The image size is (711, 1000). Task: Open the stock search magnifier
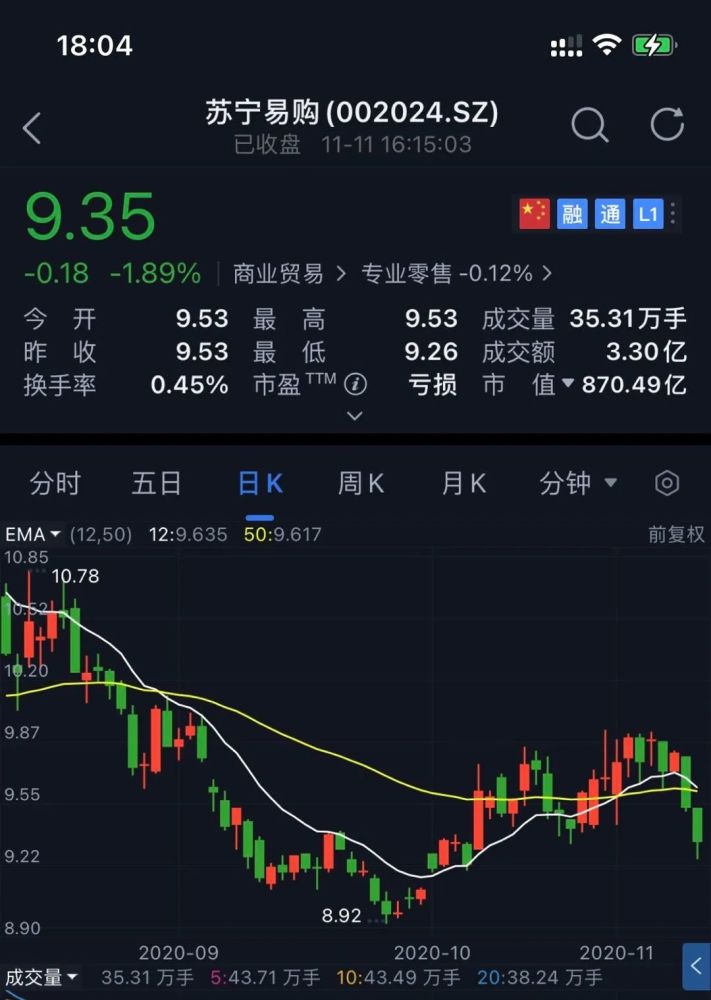pyautogui.click(x=589, y=126)
